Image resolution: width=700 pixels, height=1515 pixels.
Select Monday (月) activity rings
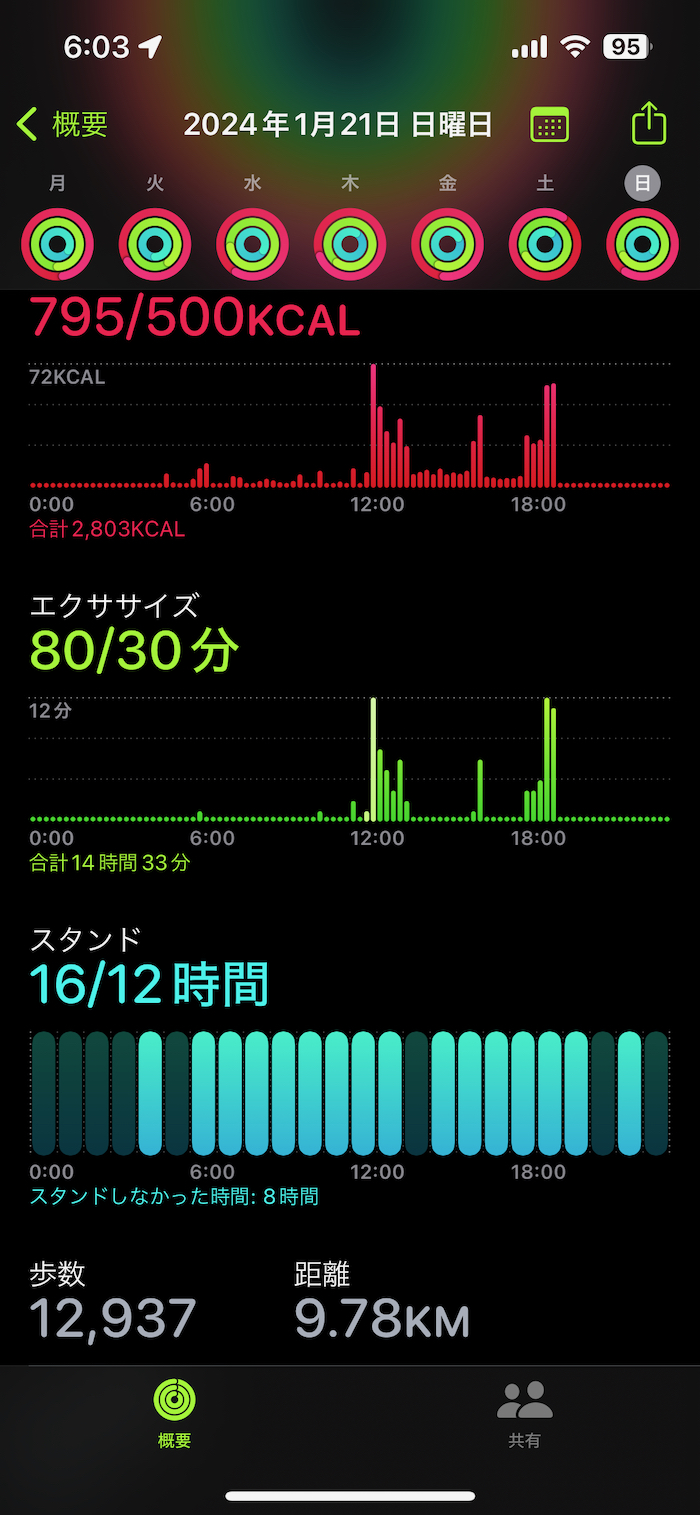57,244
